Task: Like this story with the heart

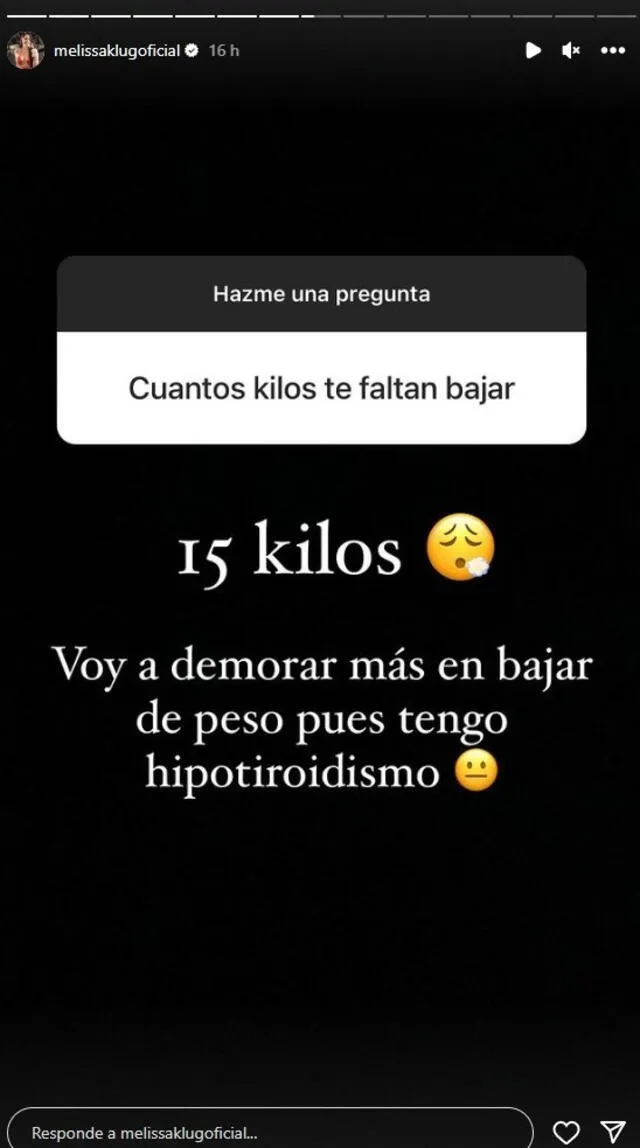Action: 566,1132
